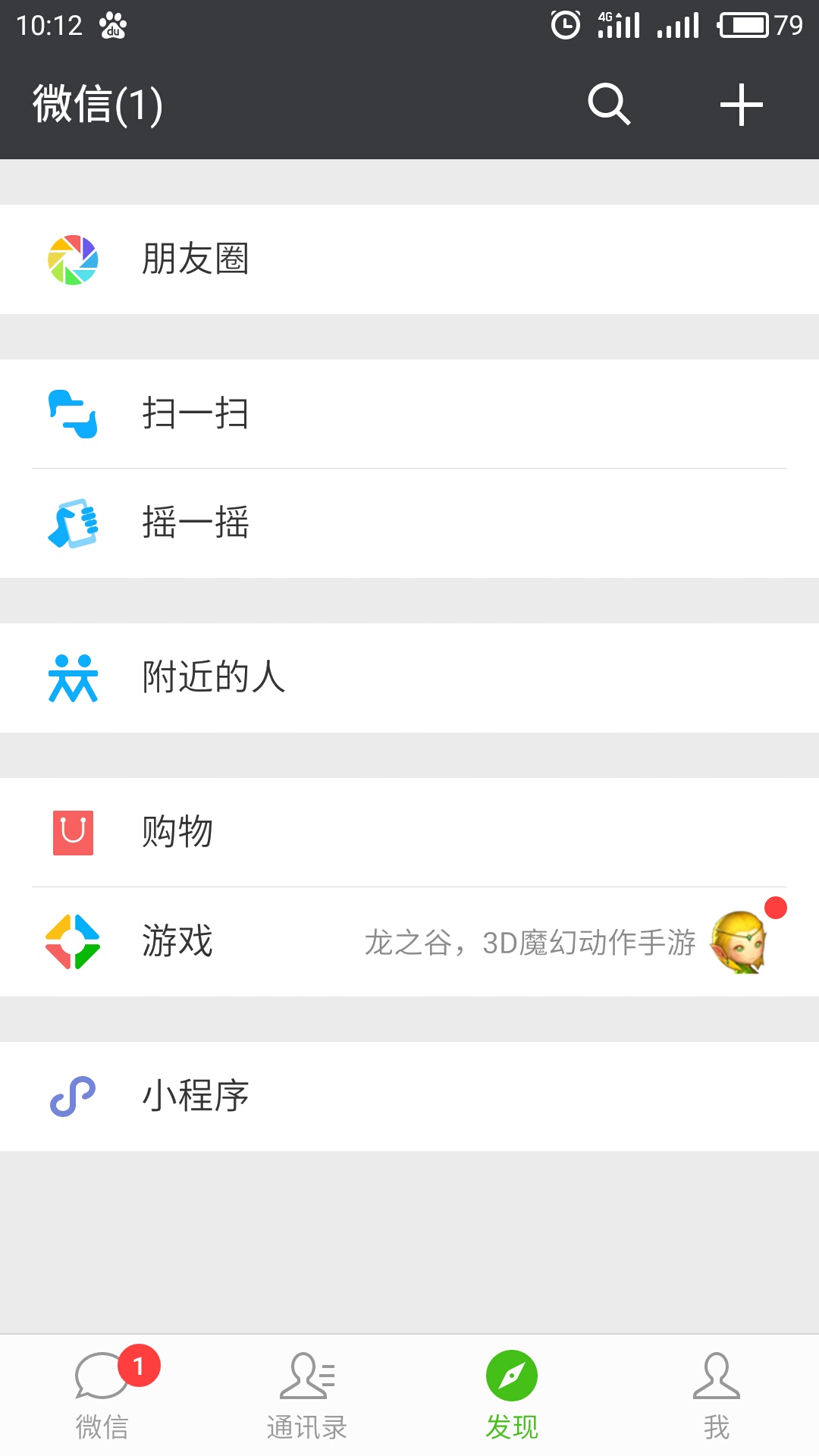Viewport: 819px width, 1456px height.
Task: Open 摇一摇 (Shake)
Action: tap(409, 523)
